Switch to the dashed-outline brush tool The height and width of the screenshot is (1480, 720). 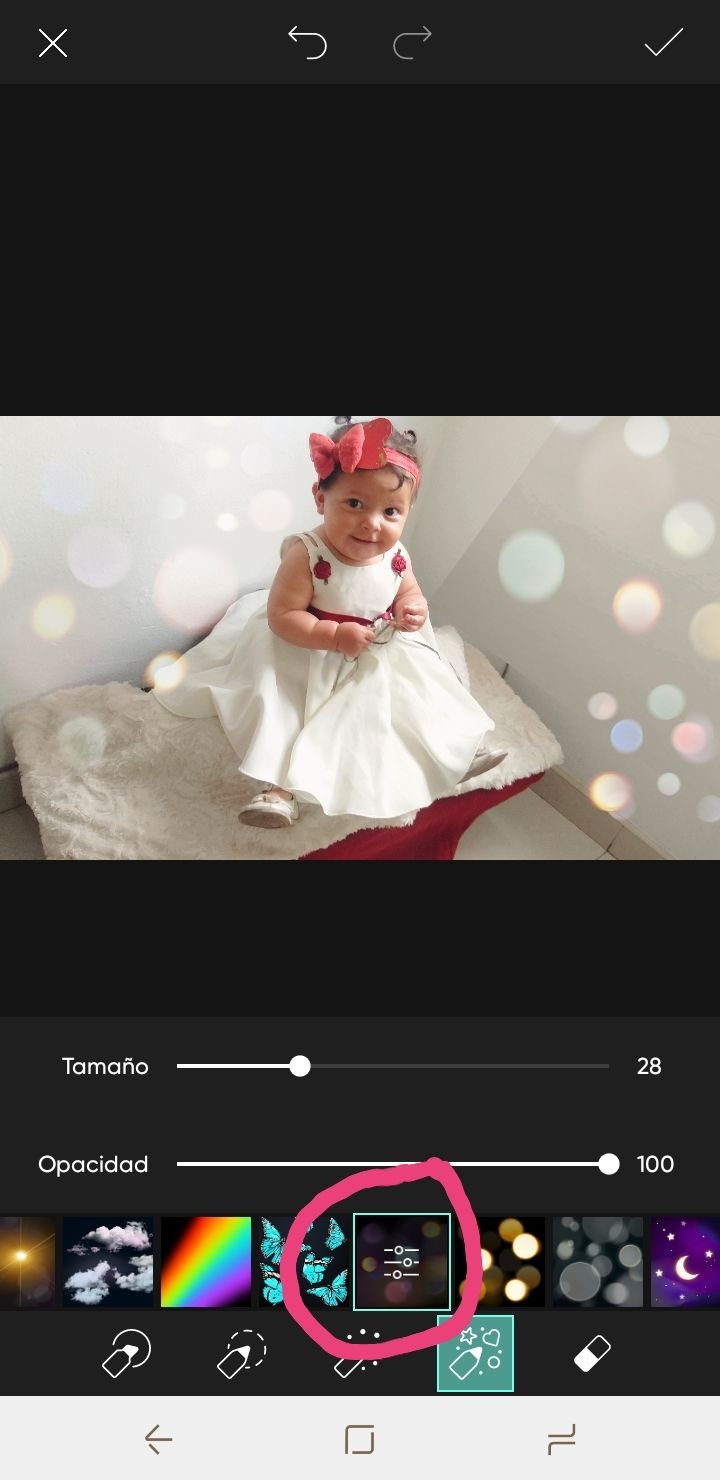[x=242, y=1355]
